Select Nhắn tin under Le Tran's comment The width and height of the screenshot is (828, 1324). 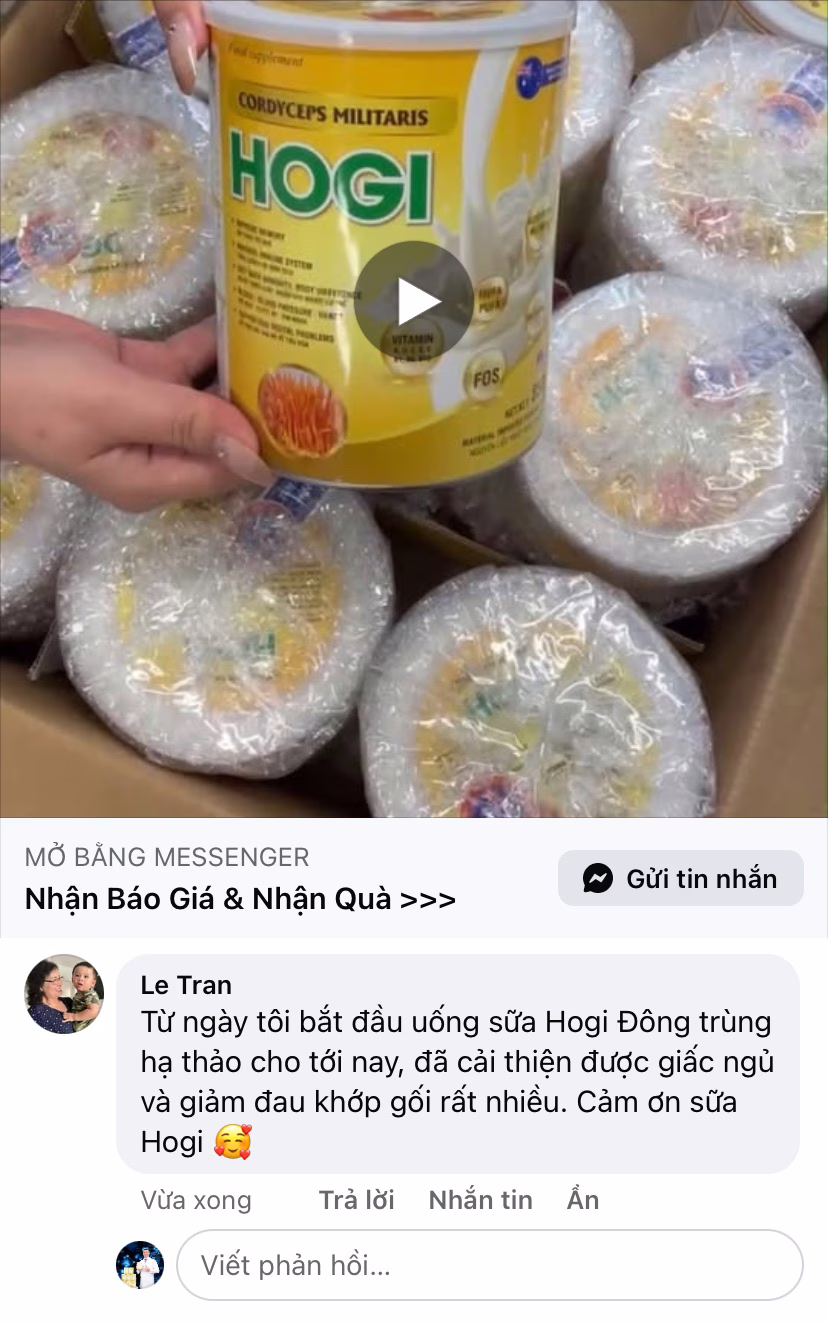480,1200
